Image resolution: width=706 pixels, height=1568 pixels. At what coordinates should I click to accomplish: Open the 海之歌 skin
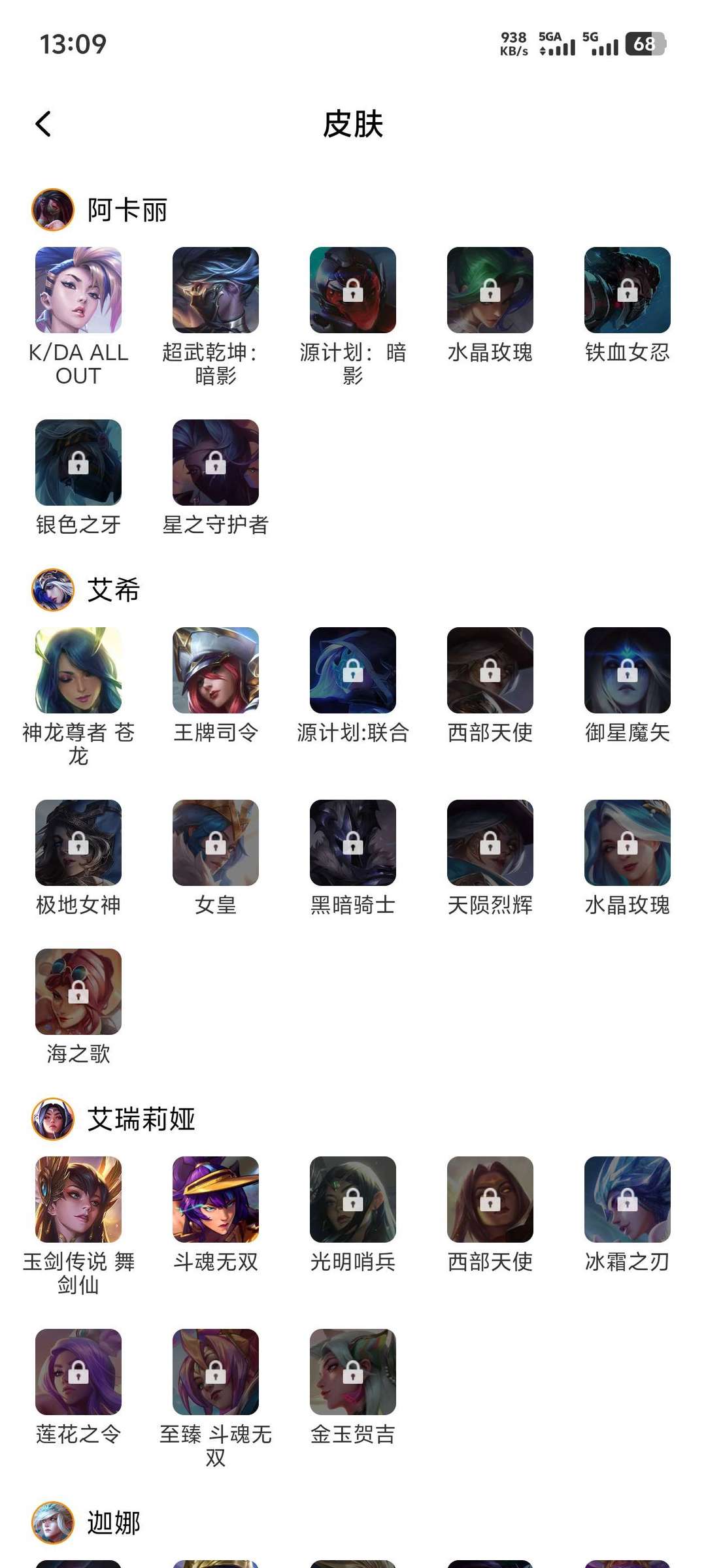[78, 992]
